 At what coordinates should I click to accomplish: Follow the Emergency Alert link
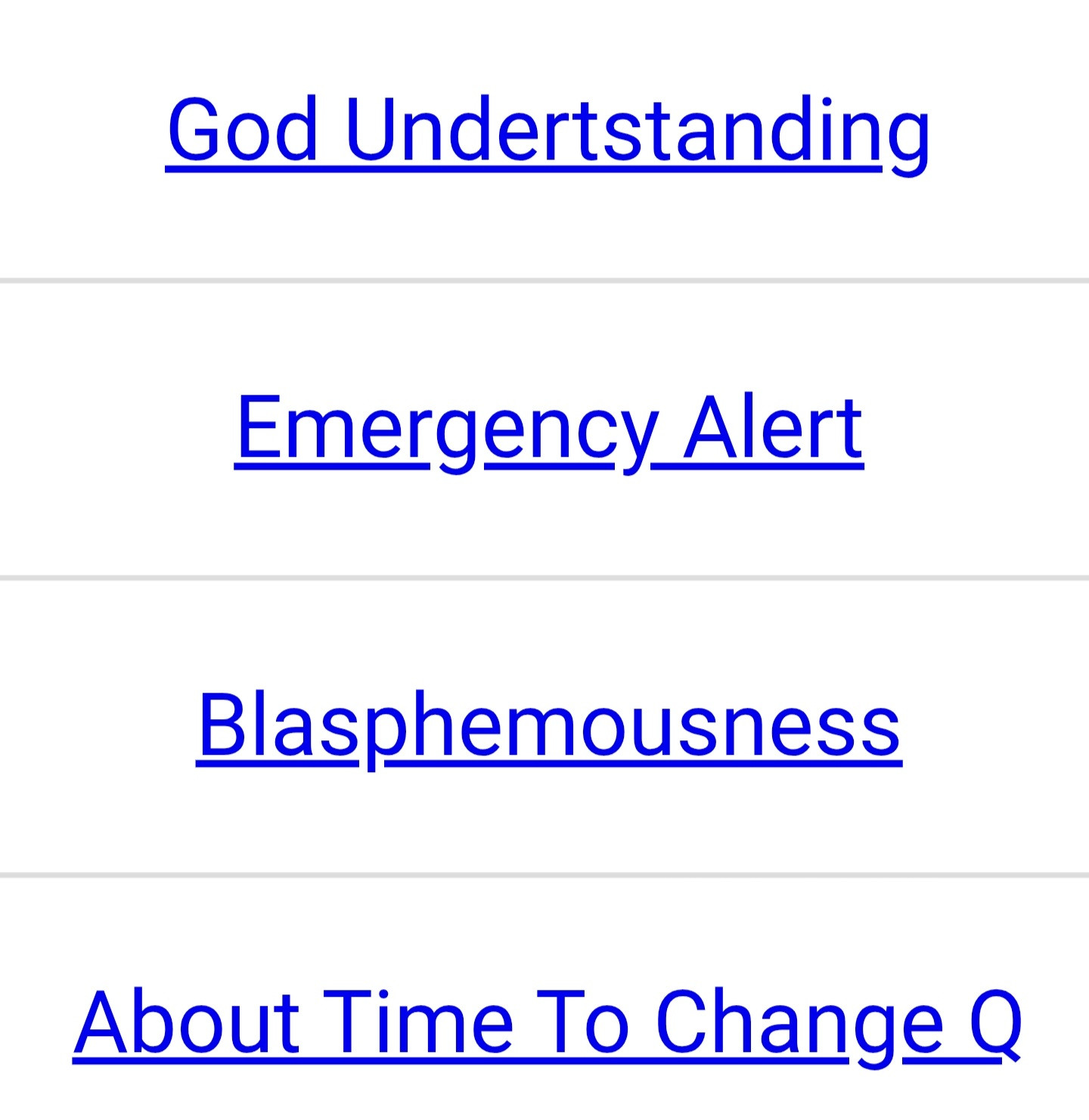[x=549, y=428]
